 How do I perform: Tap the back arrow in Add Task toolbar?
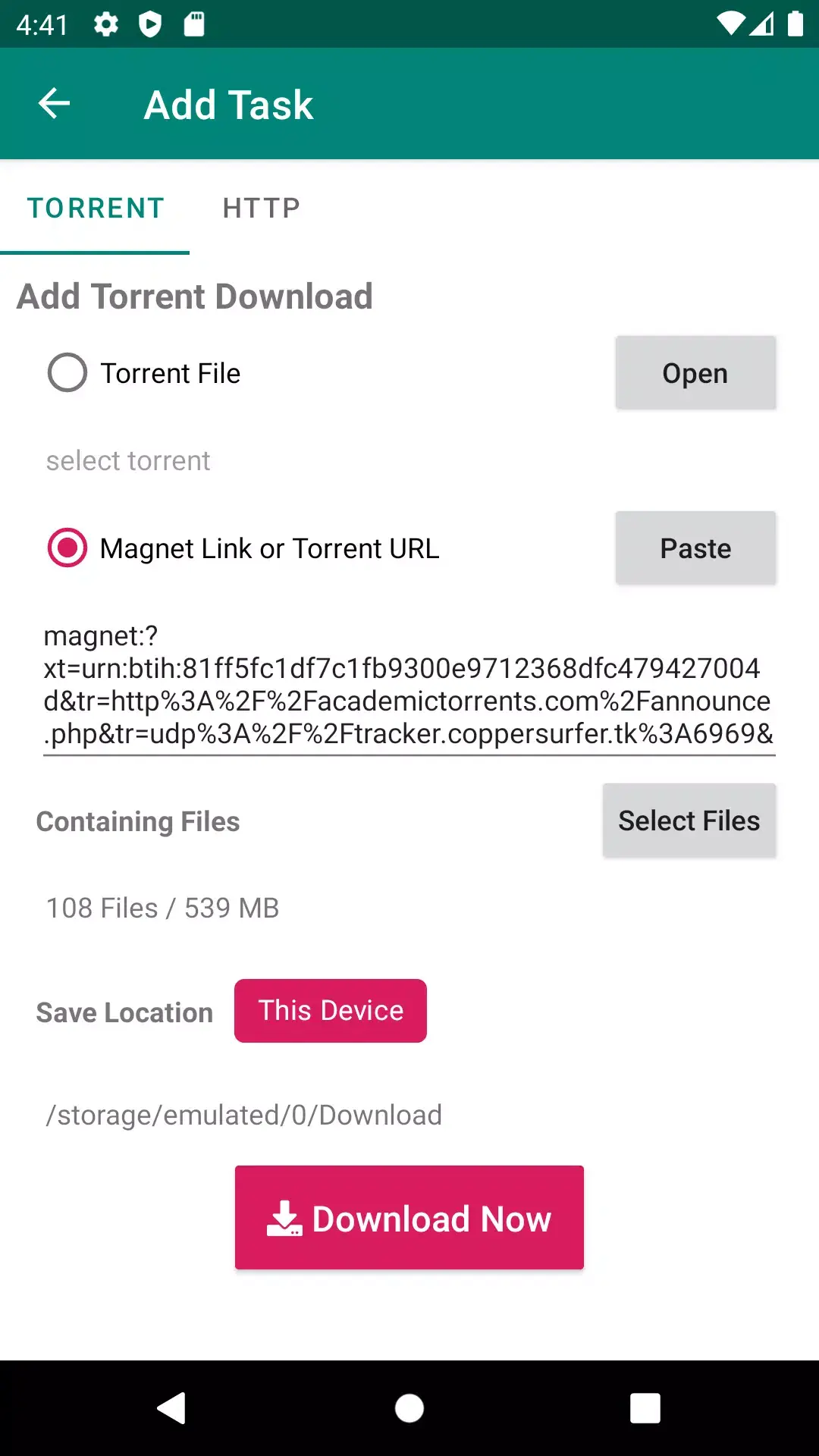[54, 103]
